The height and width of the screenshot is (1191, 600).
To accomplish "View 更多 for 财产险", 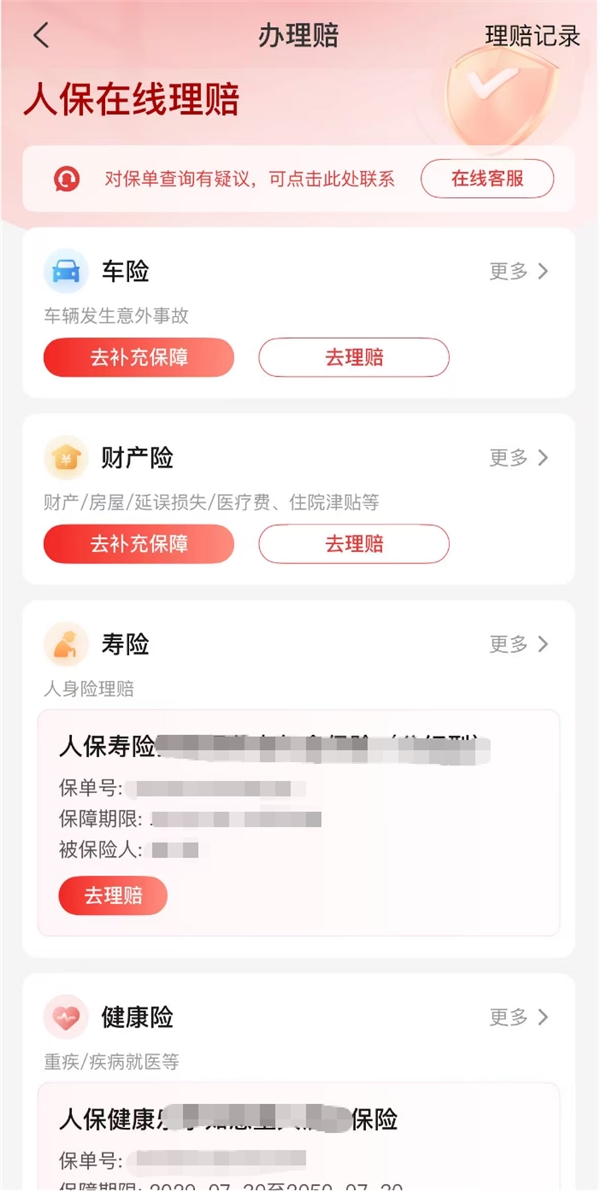I will (518, 458).
